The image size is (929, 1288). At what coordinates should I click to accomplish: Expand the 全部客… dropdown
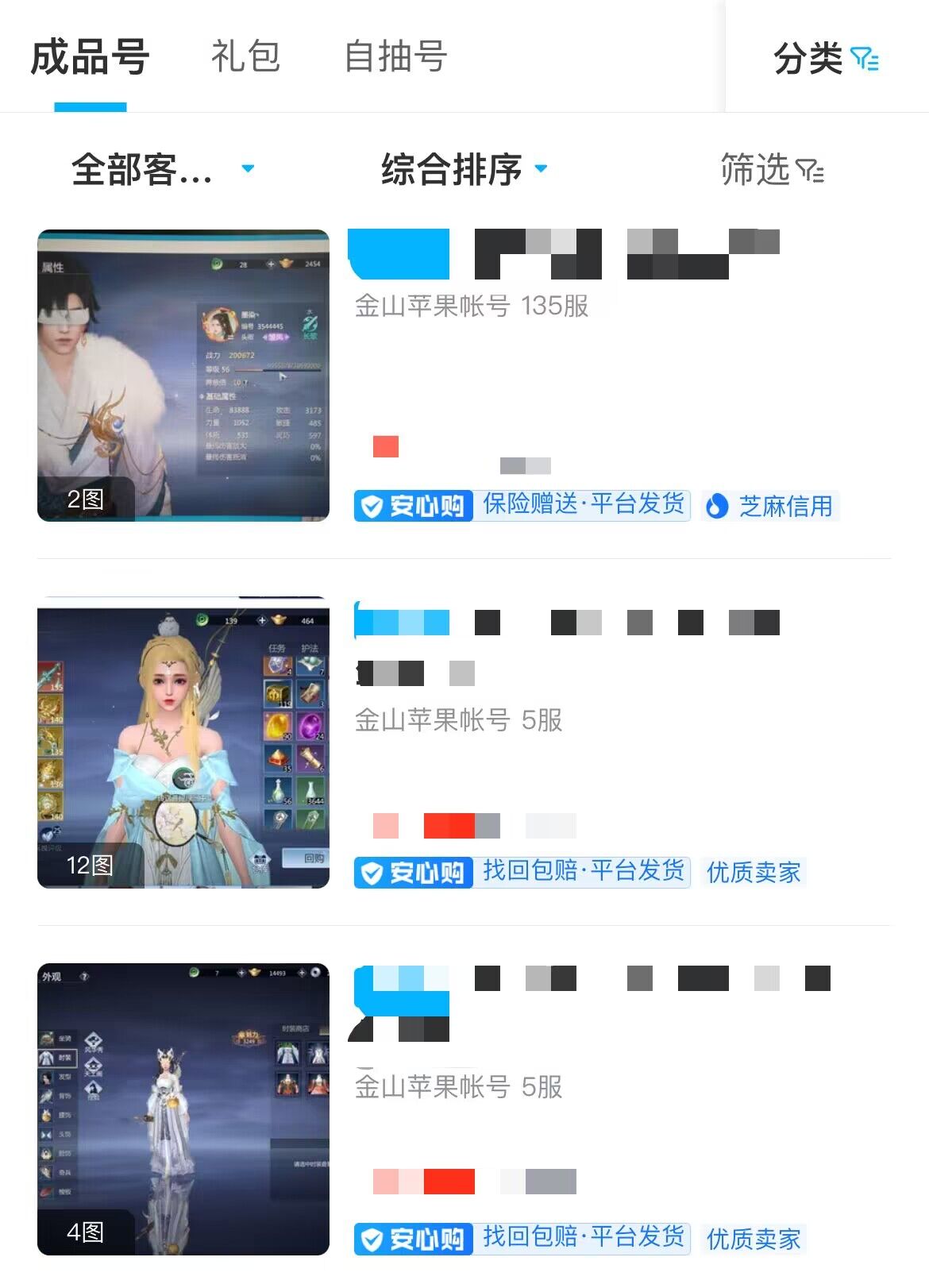[163, 169]
